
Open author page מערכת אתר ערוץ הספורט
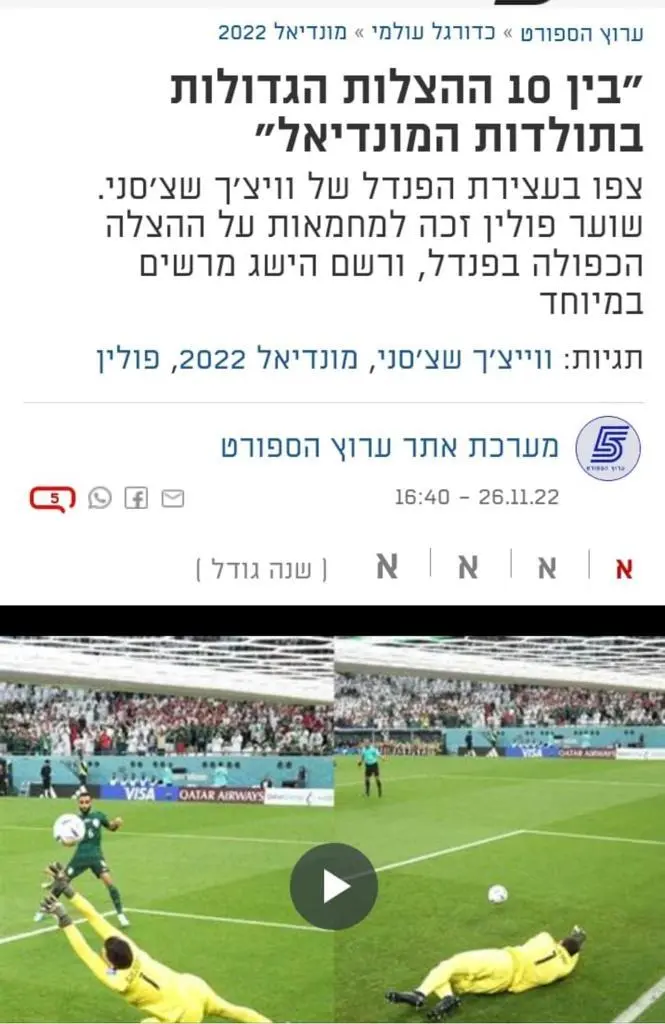tap(390, 446)
